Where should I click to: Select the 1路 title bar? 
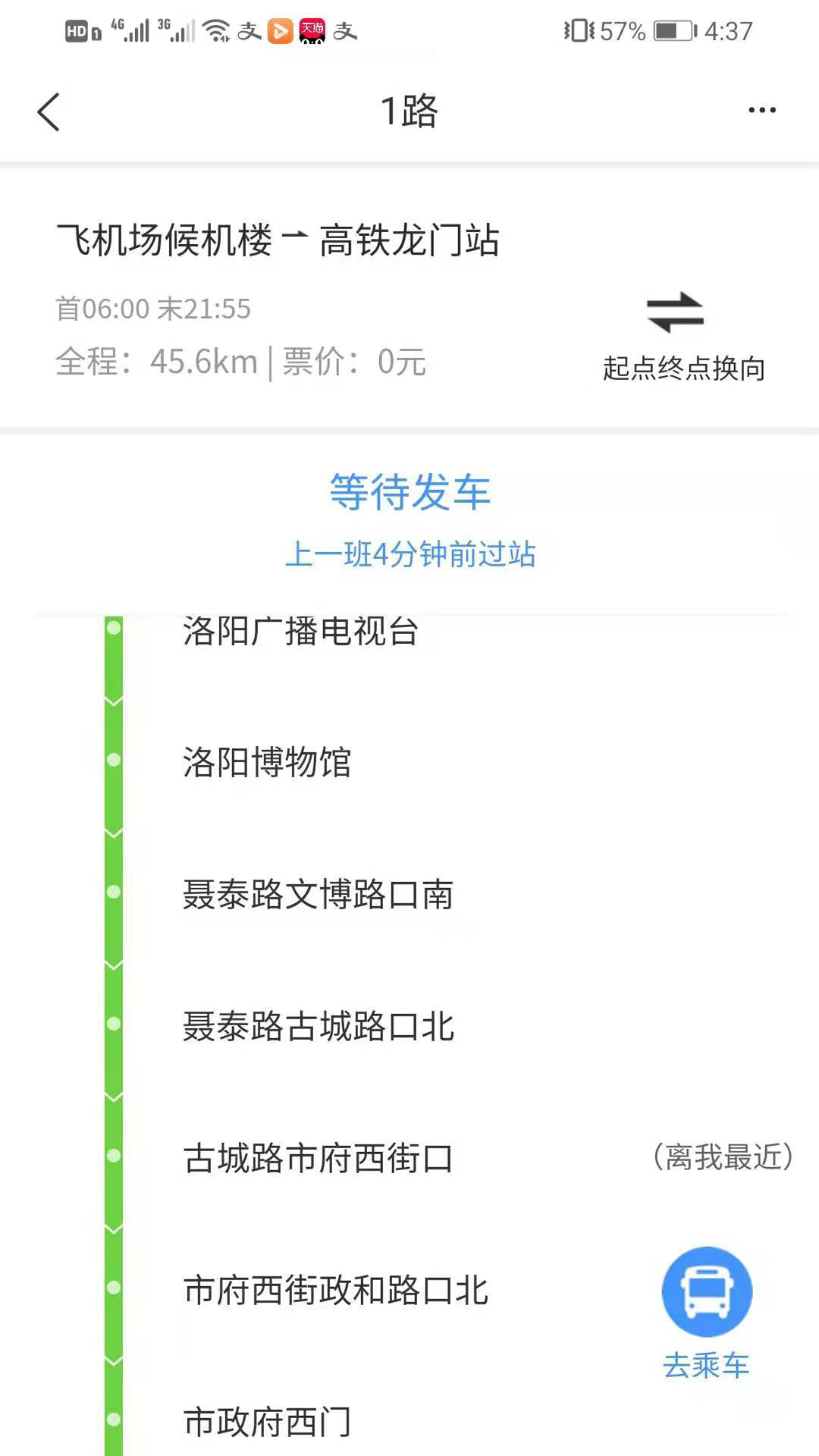point(408,110)
